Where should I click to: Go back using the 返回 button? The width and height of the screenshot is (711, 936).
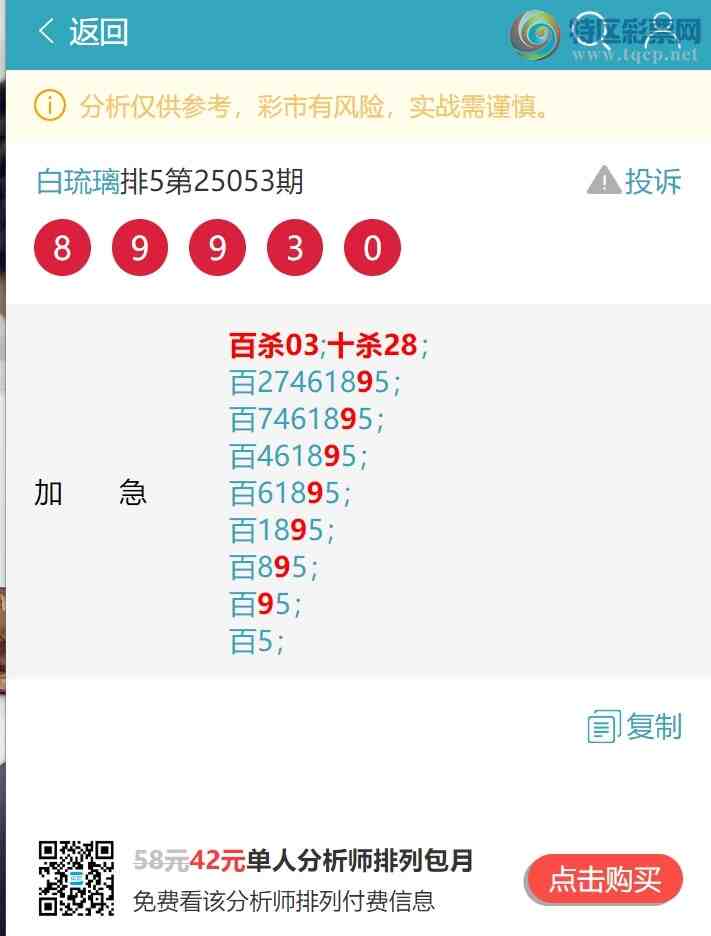83,32
